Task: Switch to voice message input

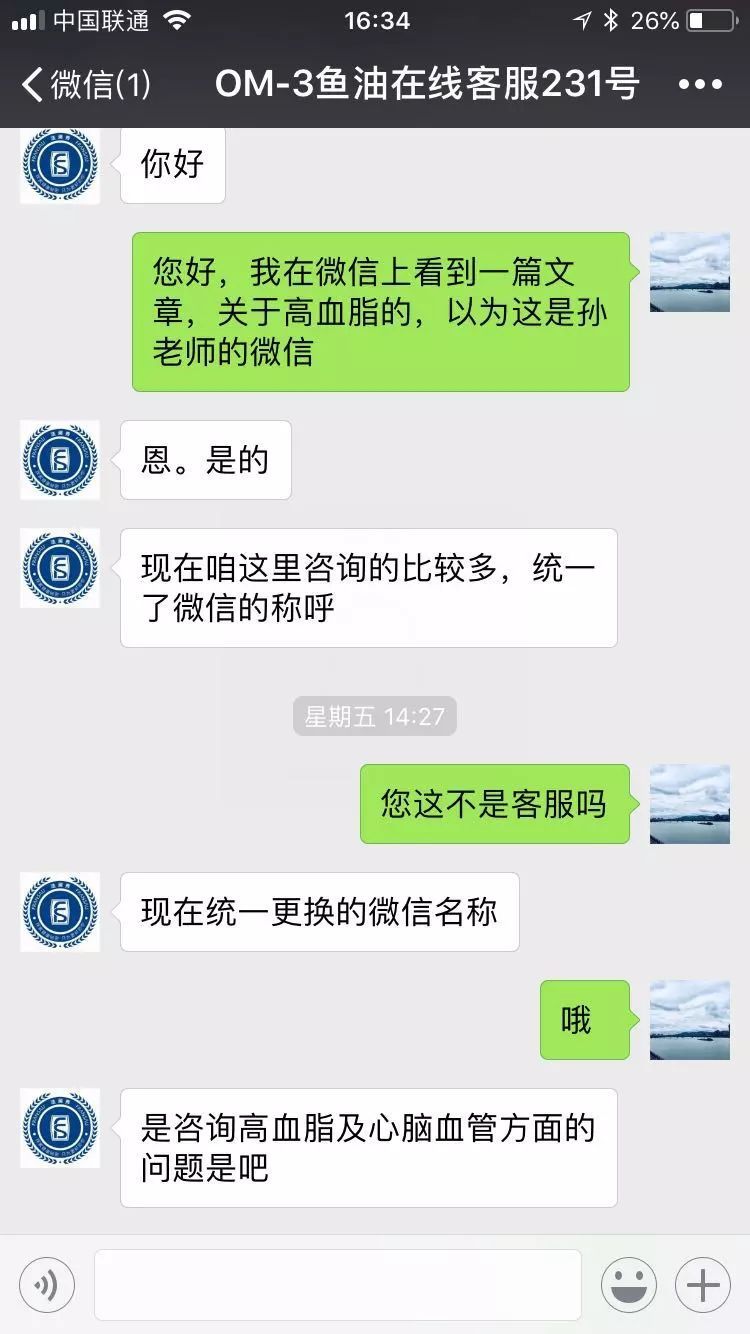Action: tap(47, 1285)
